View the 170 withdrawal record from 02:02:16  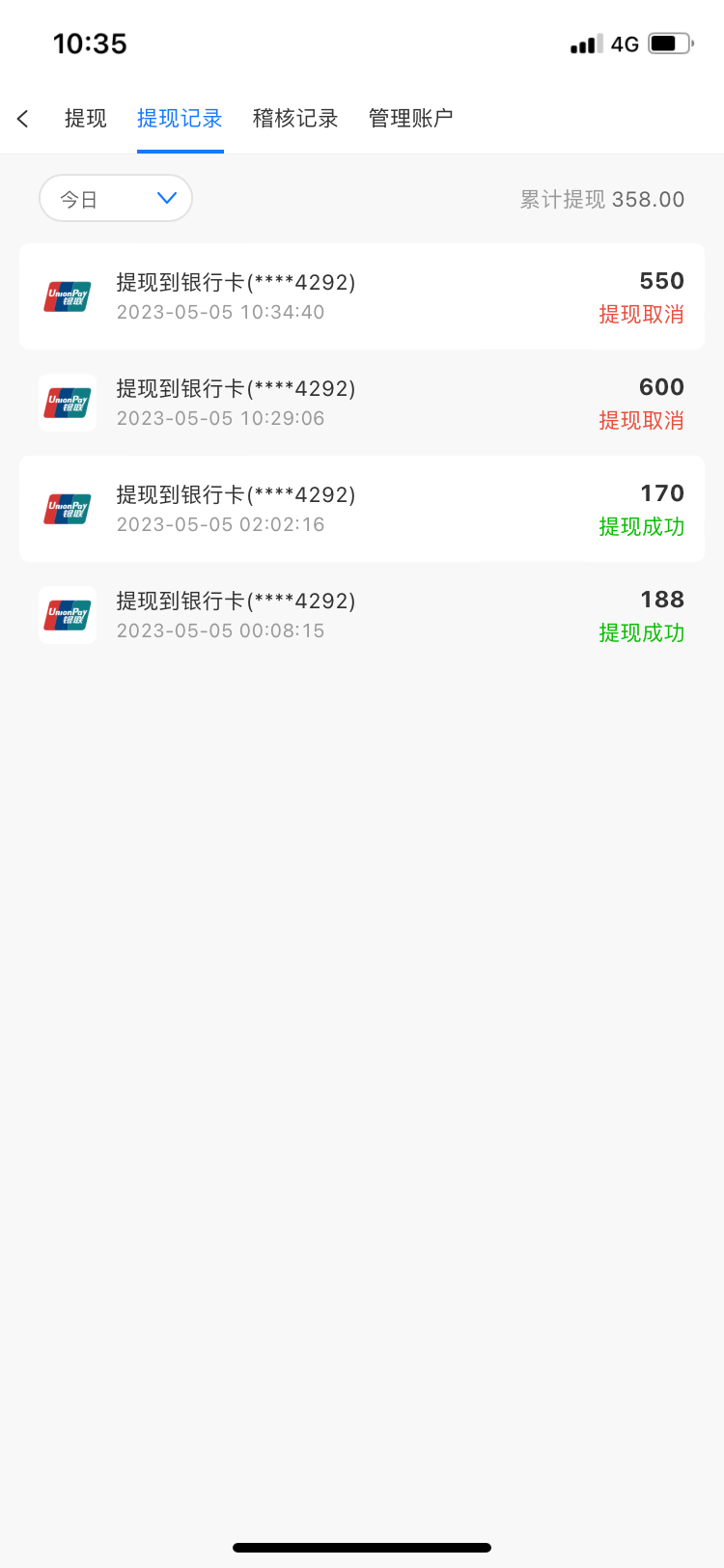click(x=362, y=509)
